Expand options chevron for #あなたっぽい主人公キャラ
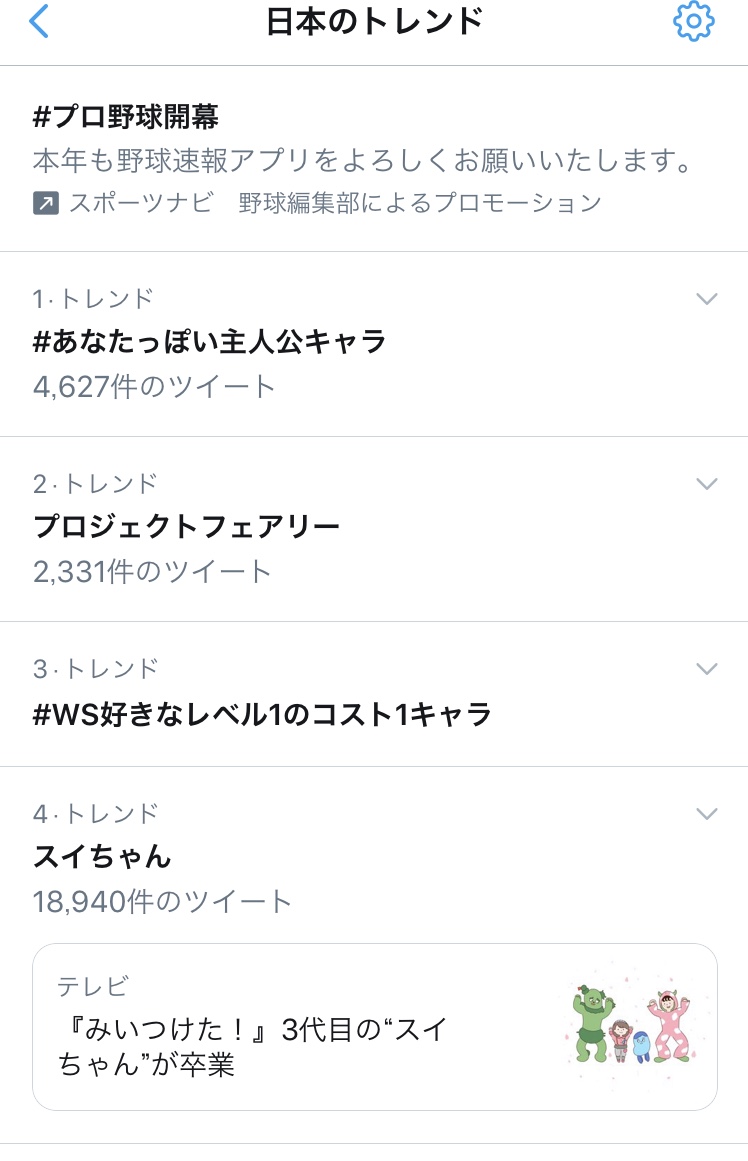The image size is (748, 1161). (x=707, y=299)
